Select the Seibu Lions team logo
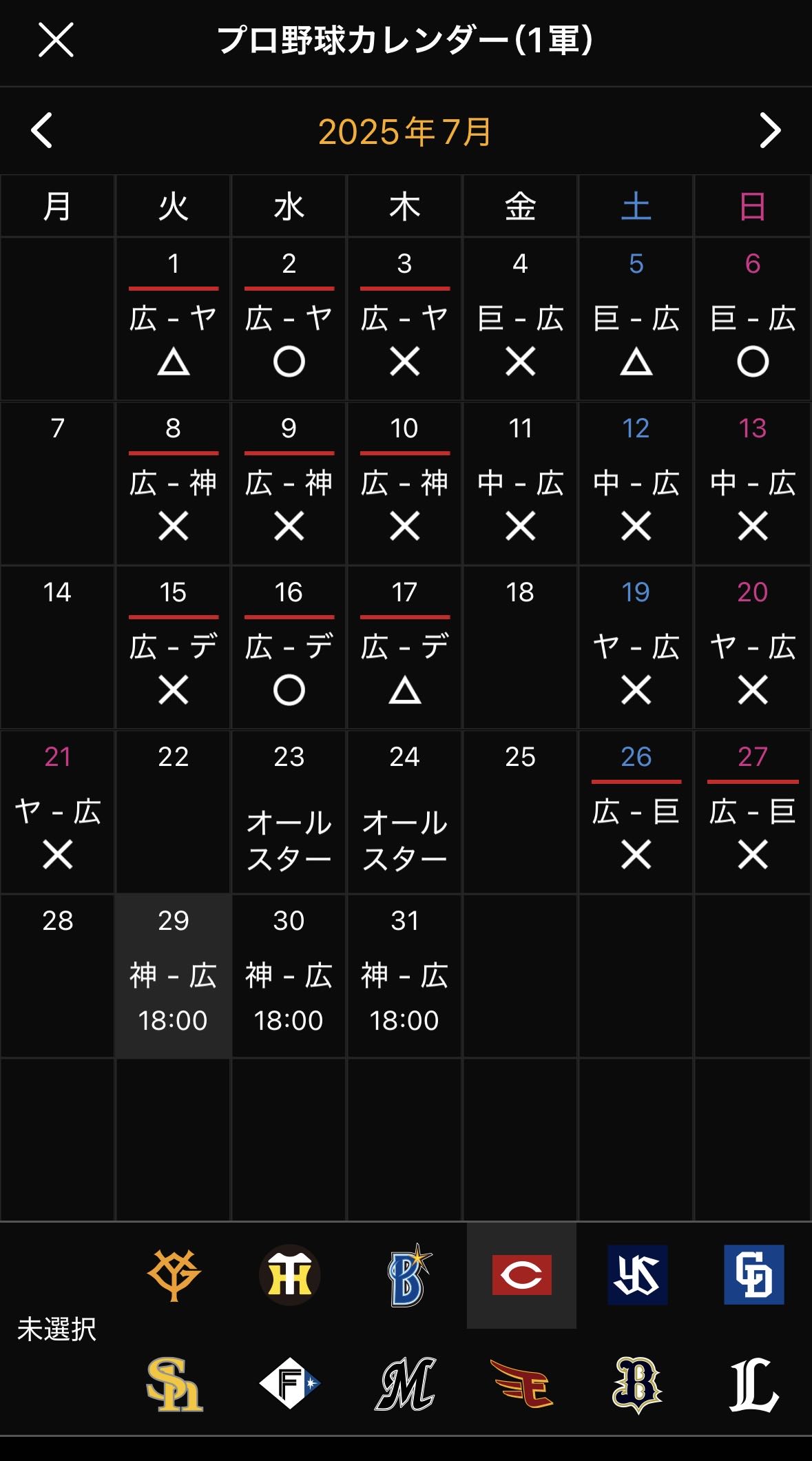The height and width of the screenshot is (1461, 812). (x=753, y=1385)
